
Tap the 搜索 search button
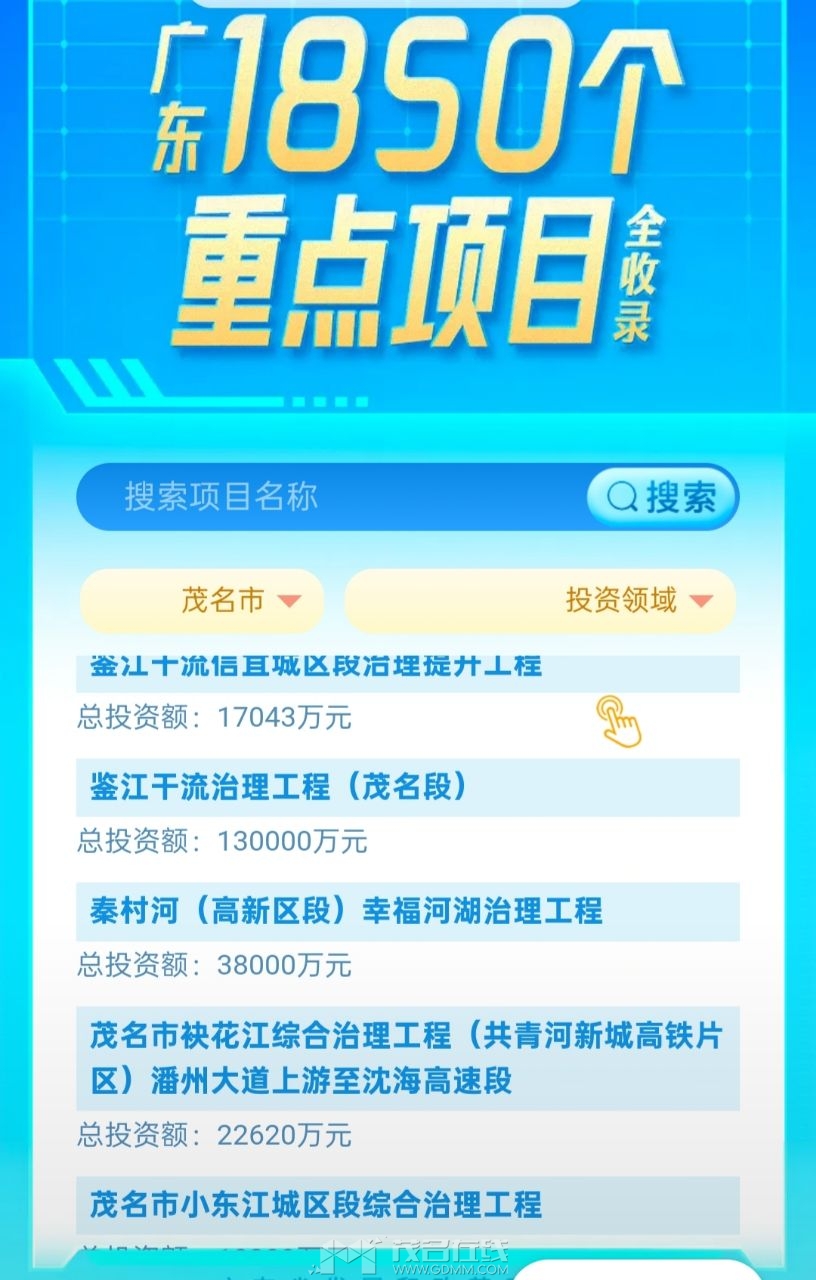[x=661, y=497]
